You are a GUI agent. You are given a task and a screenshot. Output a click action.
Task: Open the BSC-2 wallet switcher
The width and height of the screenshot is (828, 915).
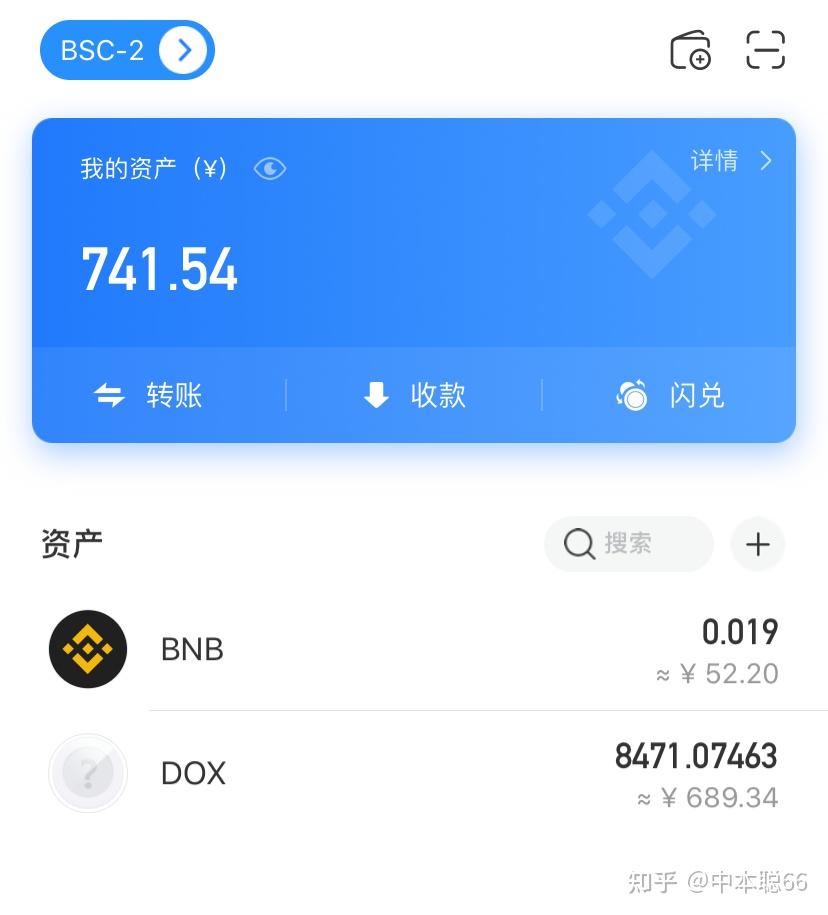point(127,50)
